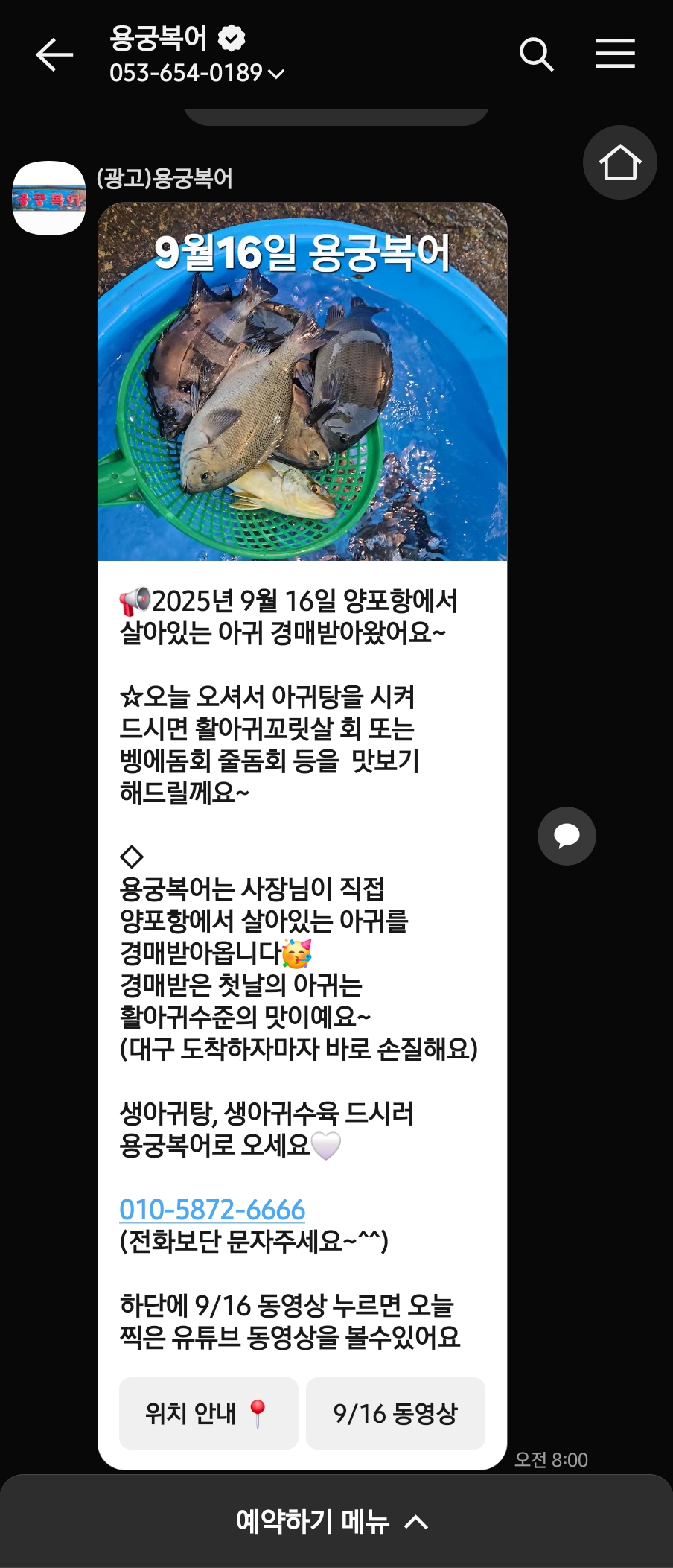Expand the 예약하기 메뉴 bottom bar
673x1568 pixels.
tap(335, 1521)
